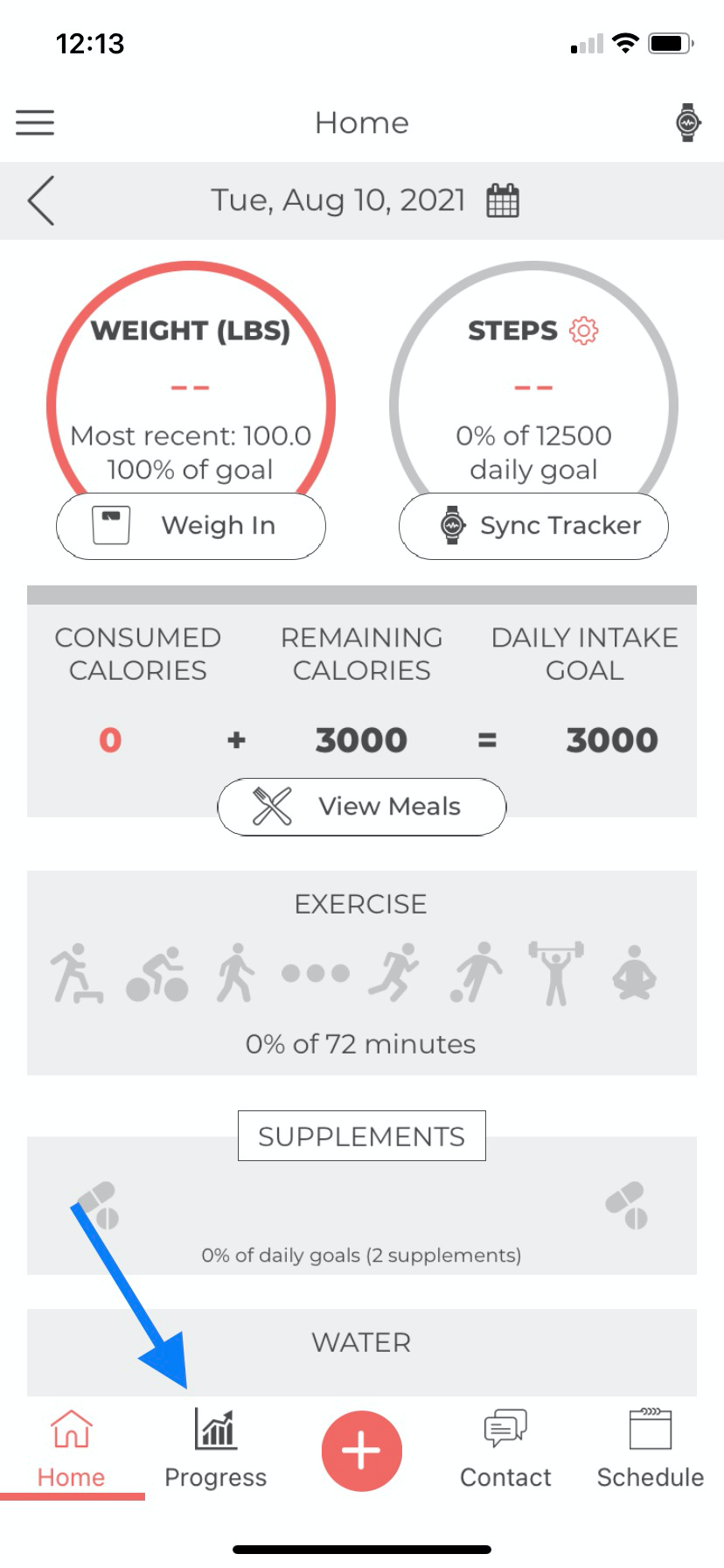This screenshot has width=724, height=1568.
Task: Switch to the Schedule tab
Action: [650, 1449]
